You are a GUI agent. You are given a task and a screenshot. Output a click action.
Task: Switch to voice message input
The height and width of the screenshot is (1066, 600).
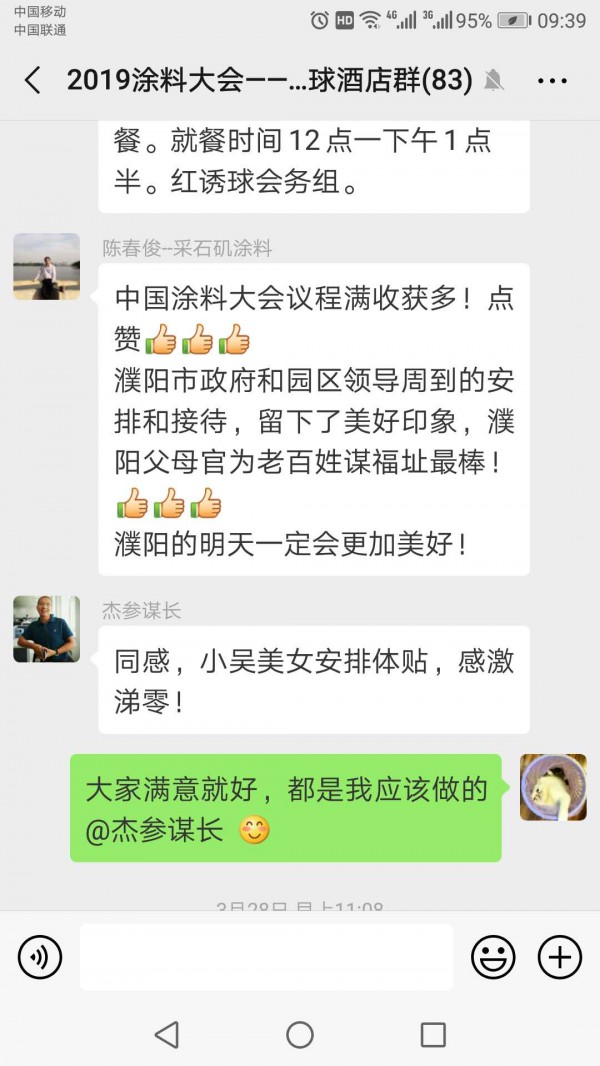(40, 958)
